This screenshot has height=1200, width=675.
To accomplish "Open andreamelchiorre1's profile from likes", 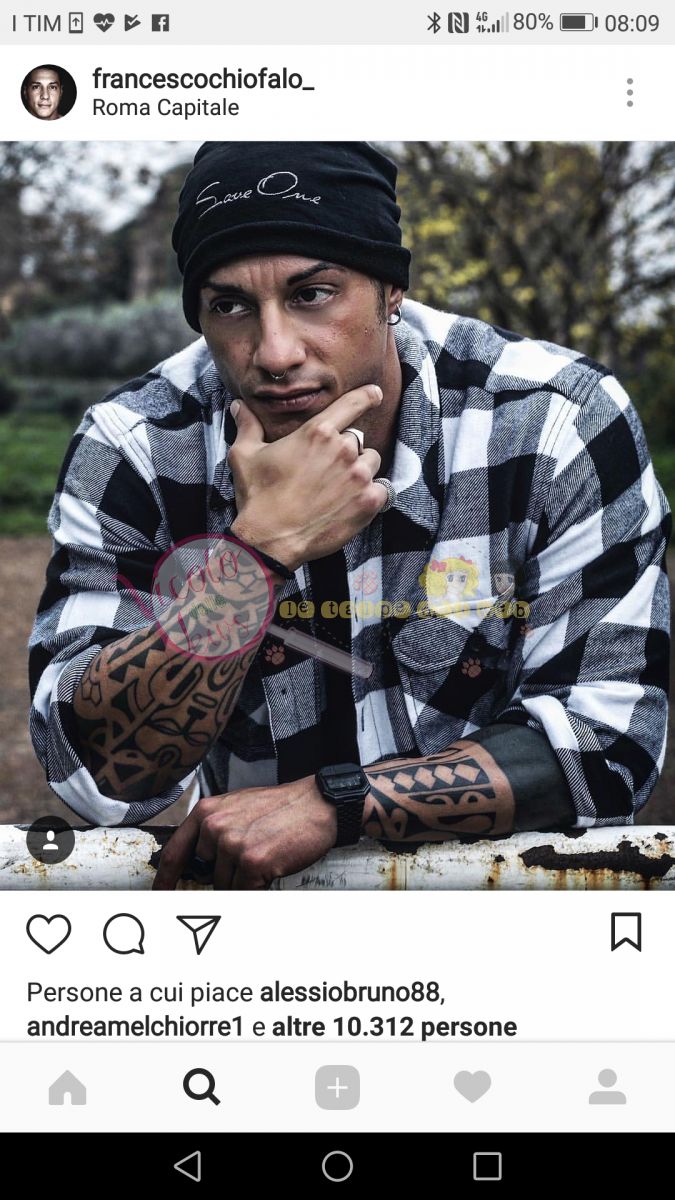I will 135,1026.
